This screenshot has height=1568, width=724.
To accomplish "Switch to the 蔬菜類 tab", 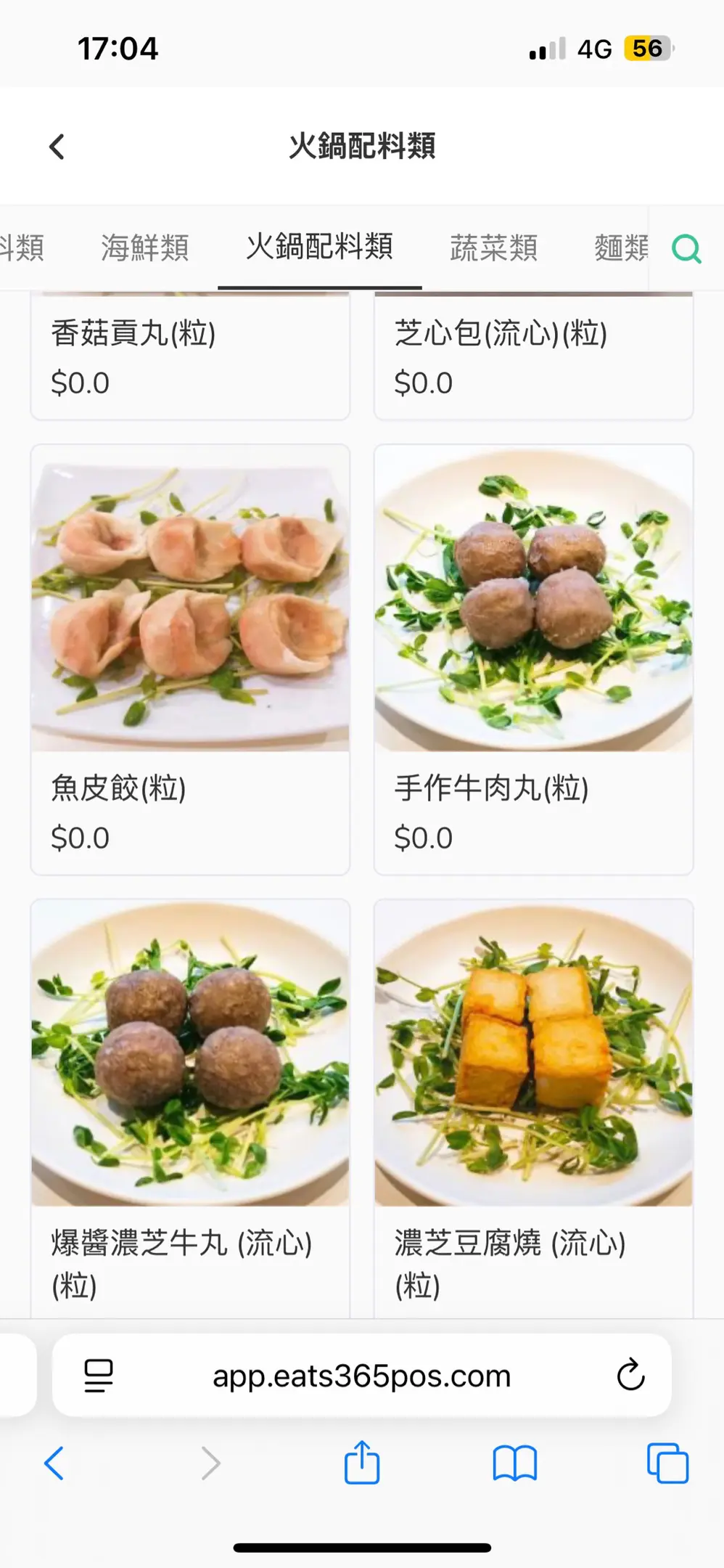I will tap(493, 248).
